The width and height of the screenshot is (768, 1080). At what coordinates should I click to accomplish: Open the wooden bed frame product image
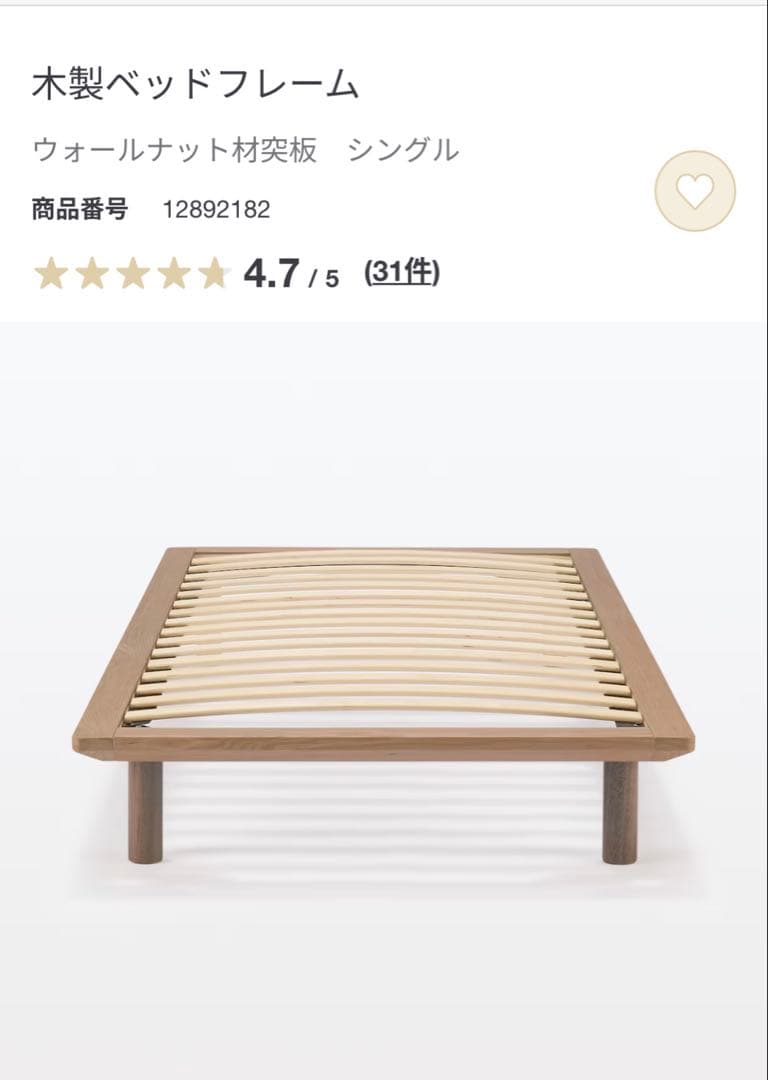(x=384, y=700)
